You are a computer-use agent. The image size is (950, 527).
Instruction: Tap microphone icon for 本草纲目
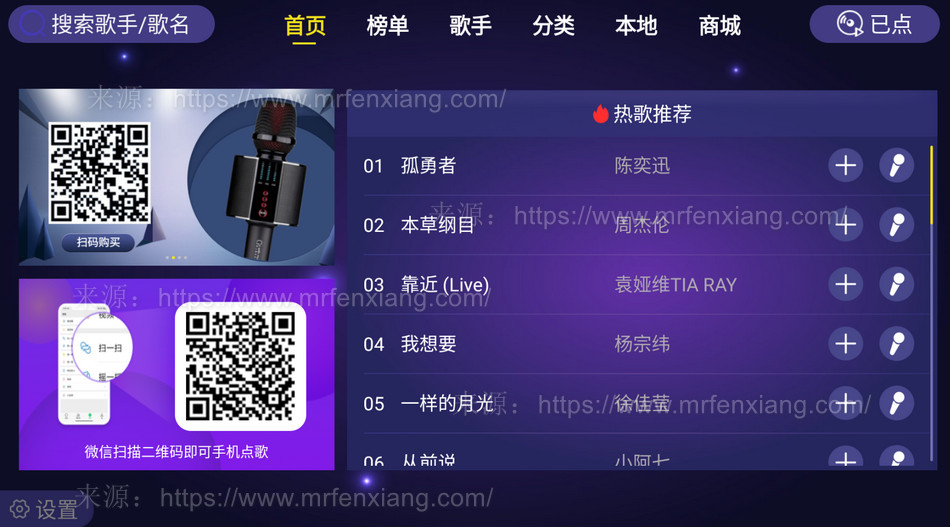pyautogui.click(x=896, y=225)
